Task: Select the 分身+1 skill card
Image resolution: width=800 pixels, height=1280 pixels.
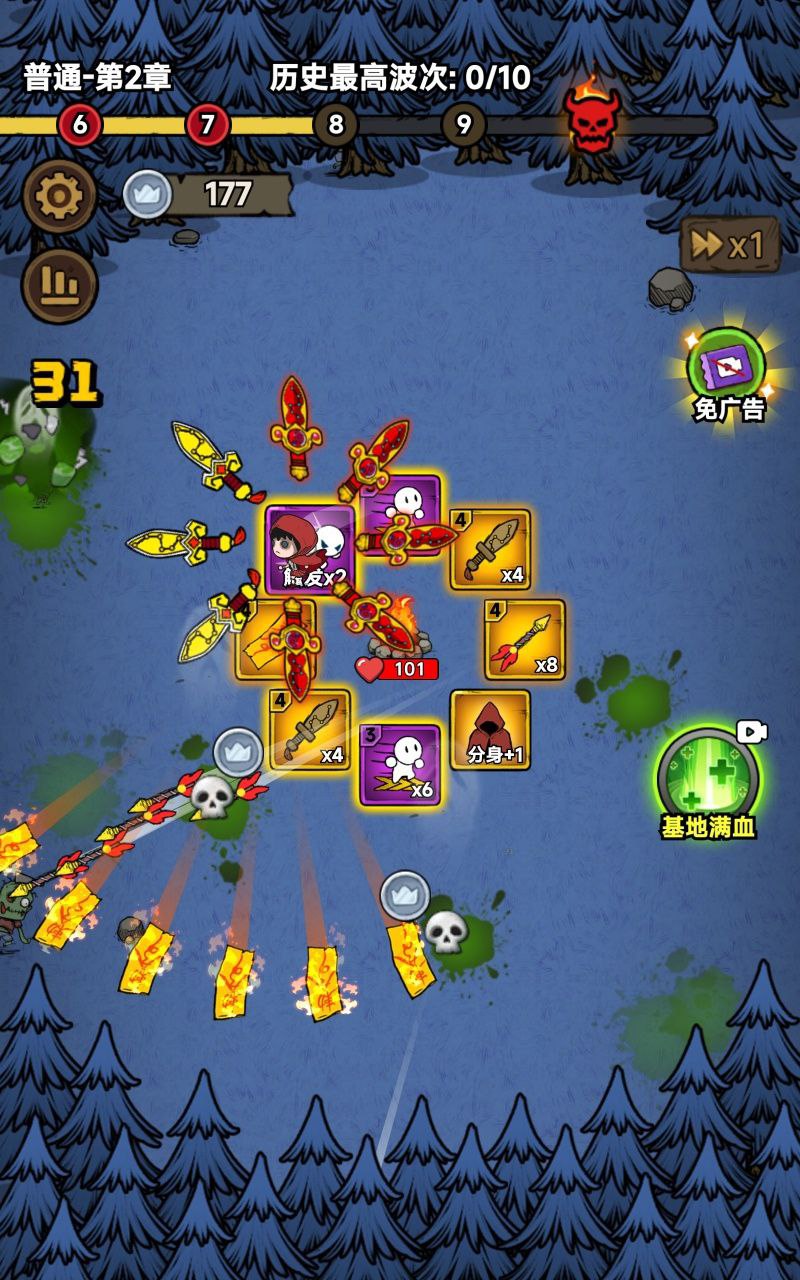Action: [490, 729]
